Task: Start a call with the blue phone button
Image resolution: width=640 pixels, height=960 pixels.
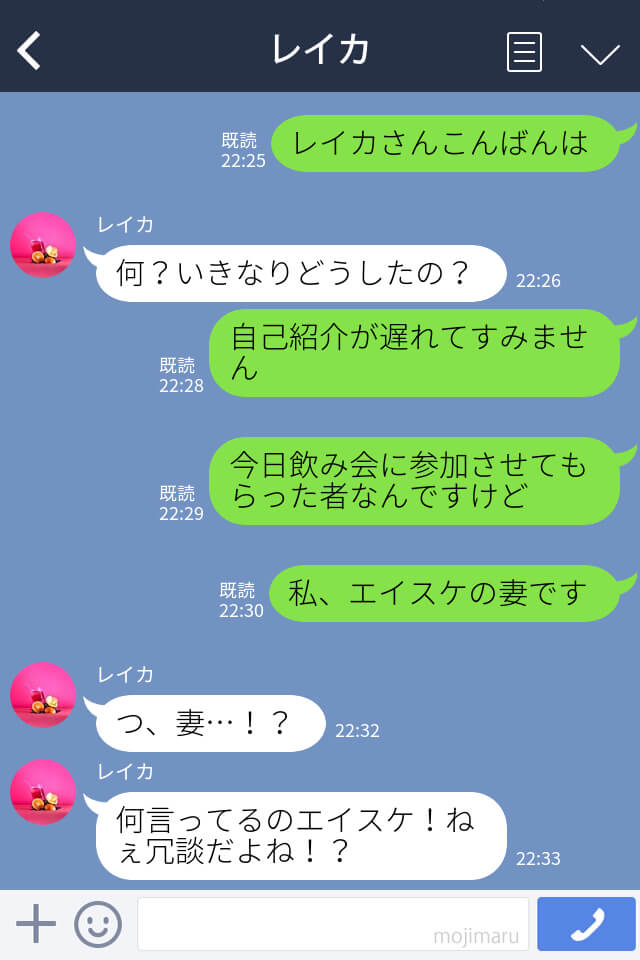Action: 586,924
